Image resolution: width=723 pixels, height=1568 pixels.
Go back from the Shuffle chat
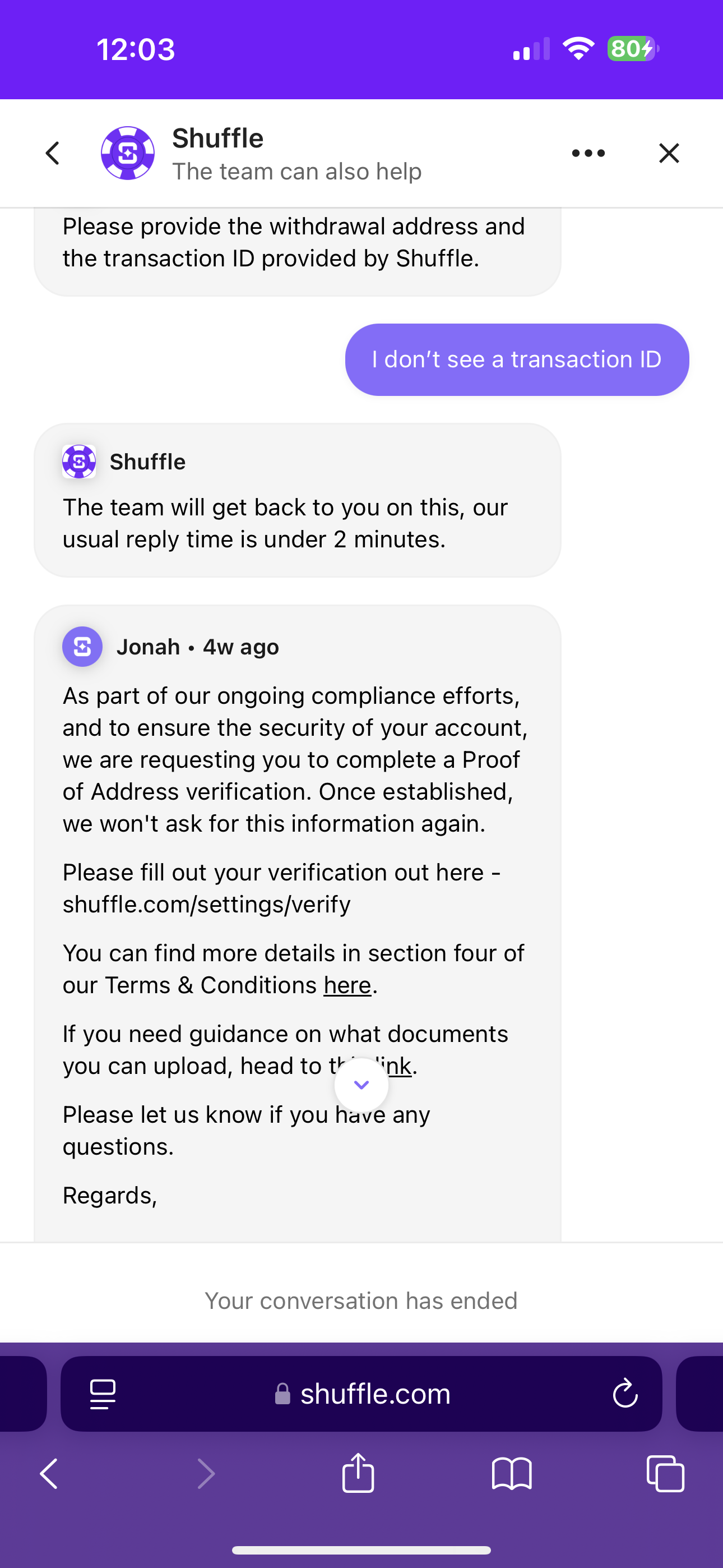tap(53, 154)
